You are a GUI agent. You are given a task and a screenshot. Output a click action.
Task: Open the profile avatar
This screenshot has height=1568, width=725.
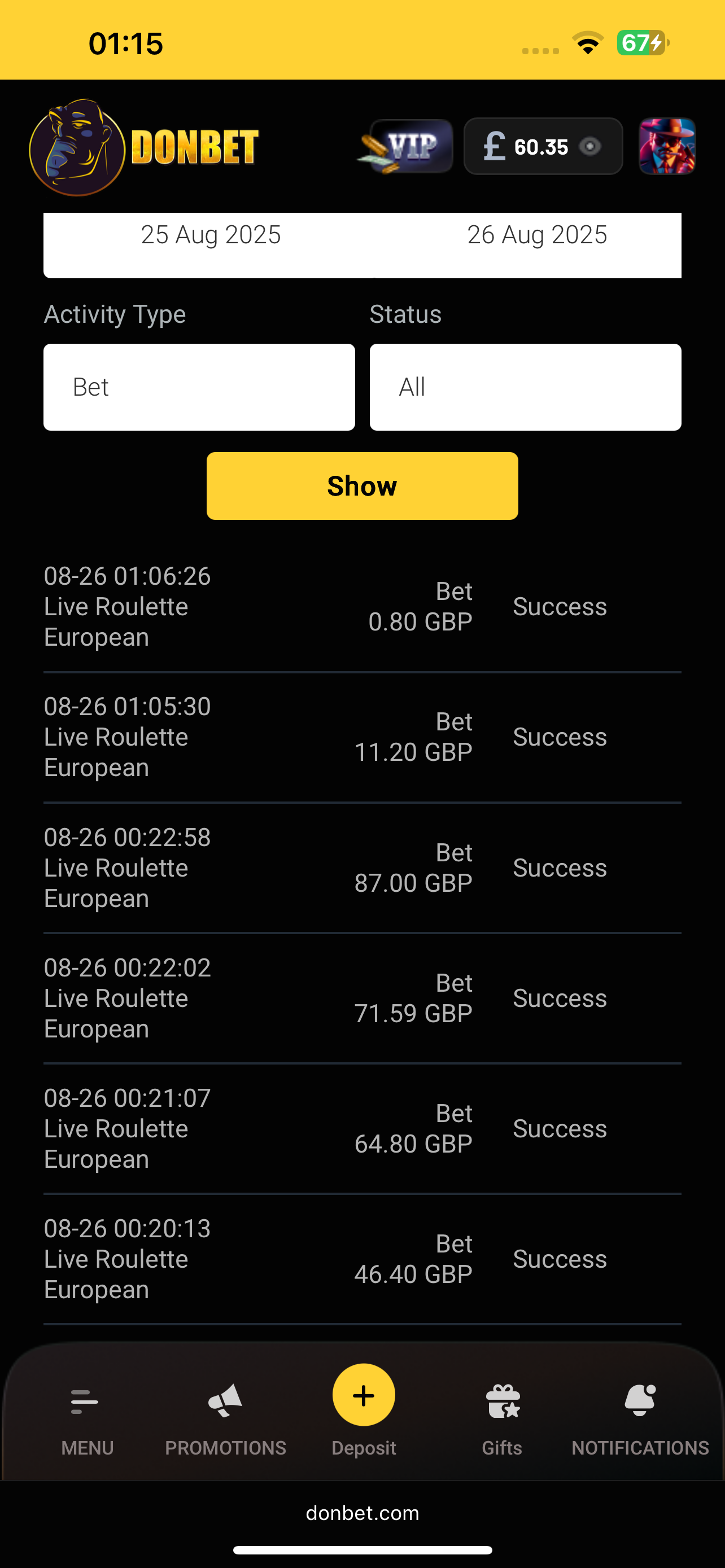pyautogui.click(x=667, y=147)
